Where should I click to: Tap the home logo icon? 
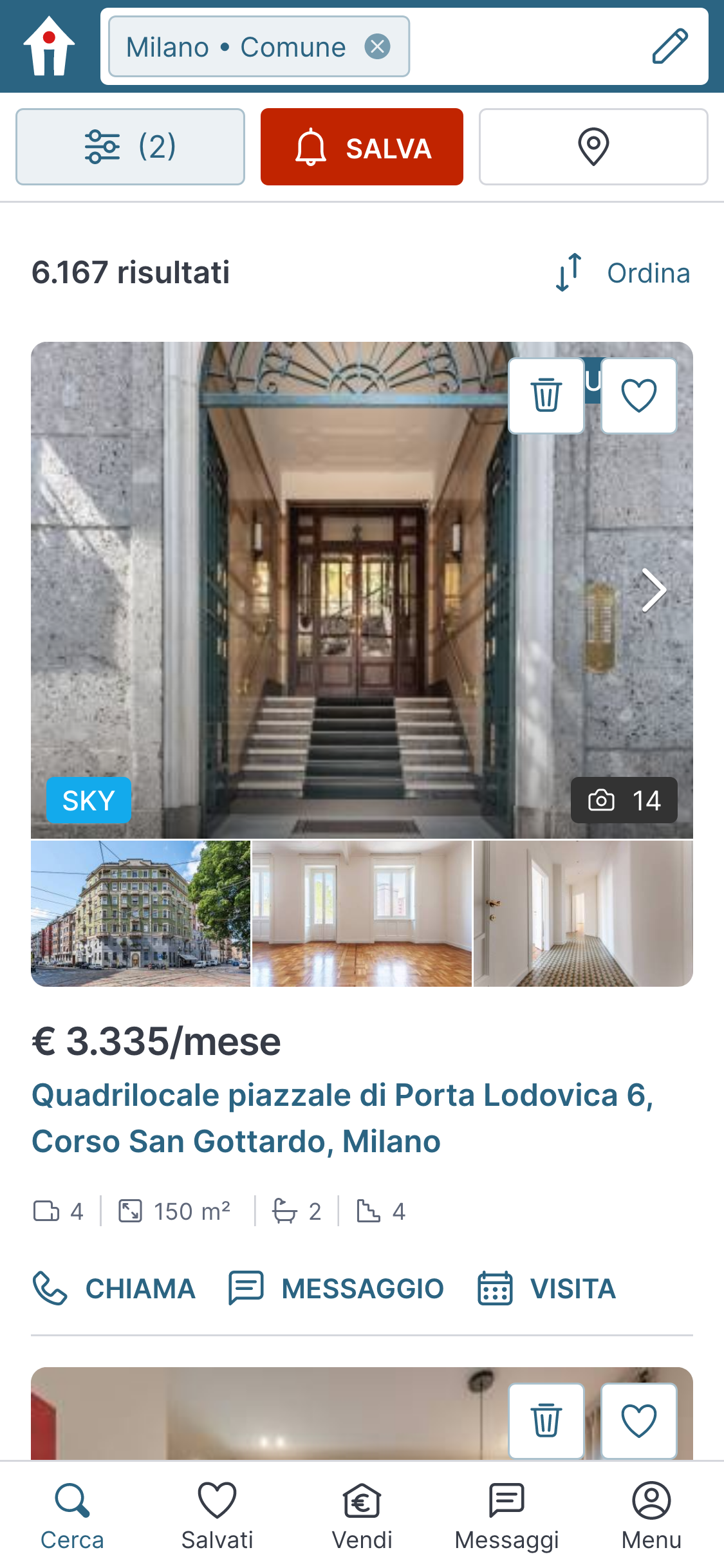coord(49,46)
